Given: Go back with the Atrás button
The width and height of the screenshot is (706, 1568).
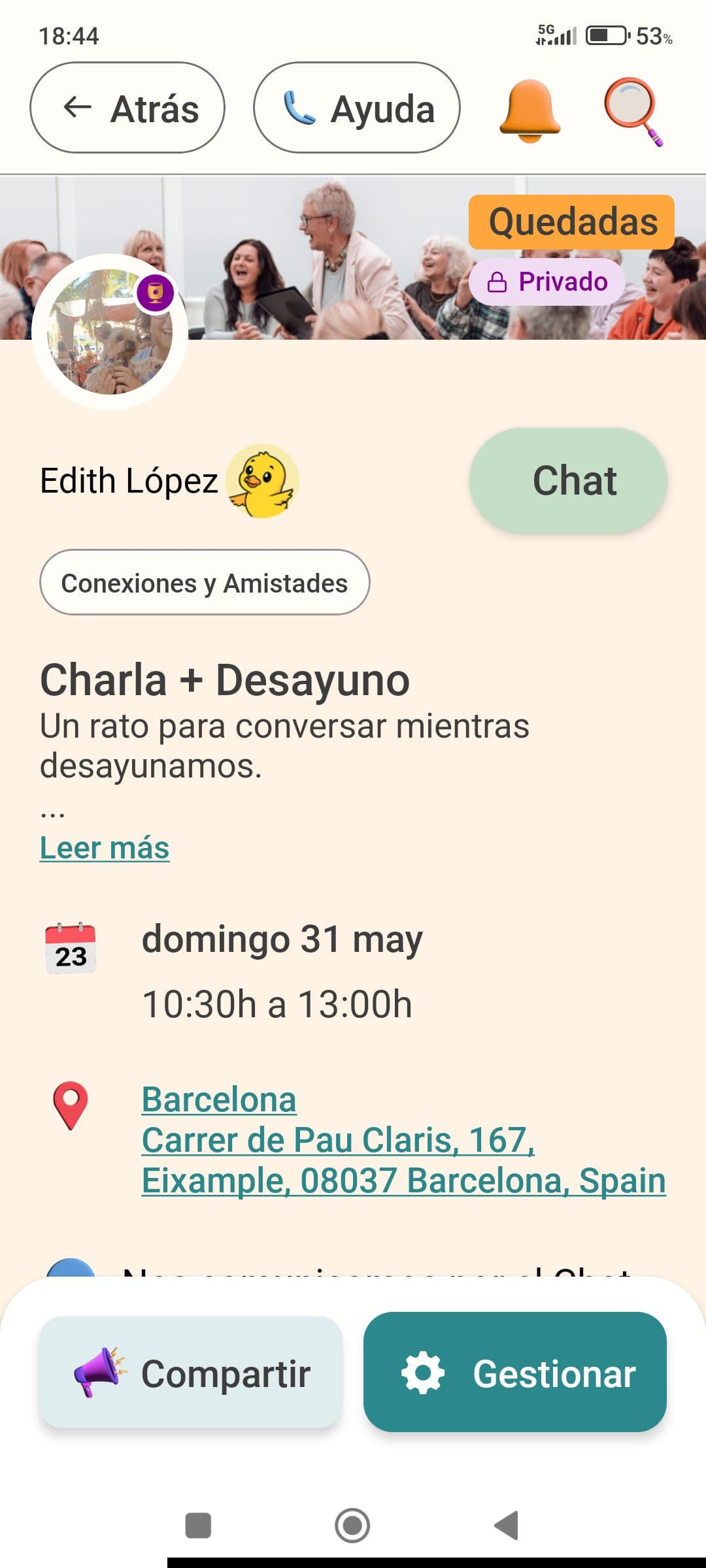Looking at the screenshot, I should pos(127,108).
